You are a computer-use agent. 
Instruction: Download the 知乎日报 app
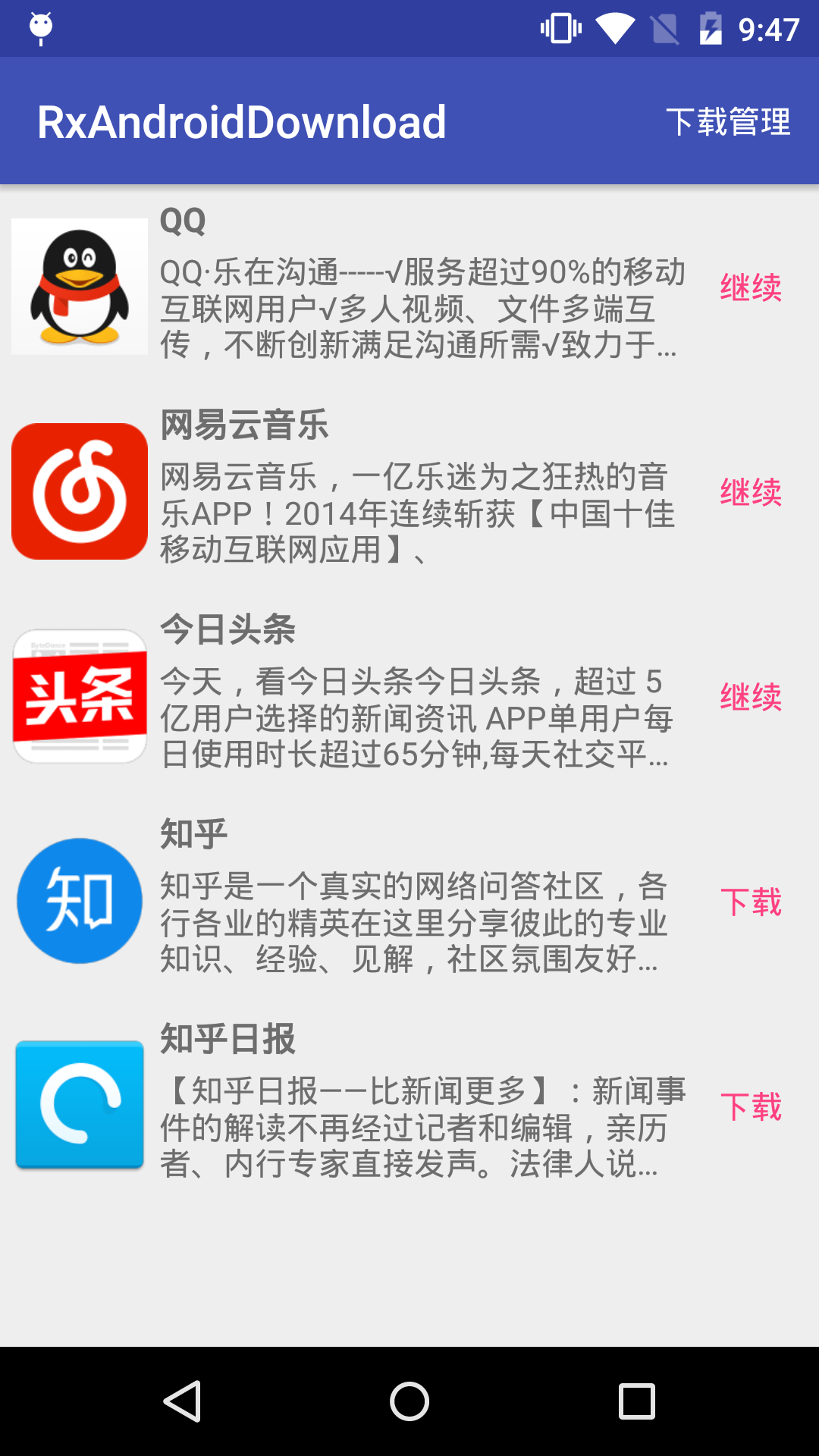coord(751,1106)
